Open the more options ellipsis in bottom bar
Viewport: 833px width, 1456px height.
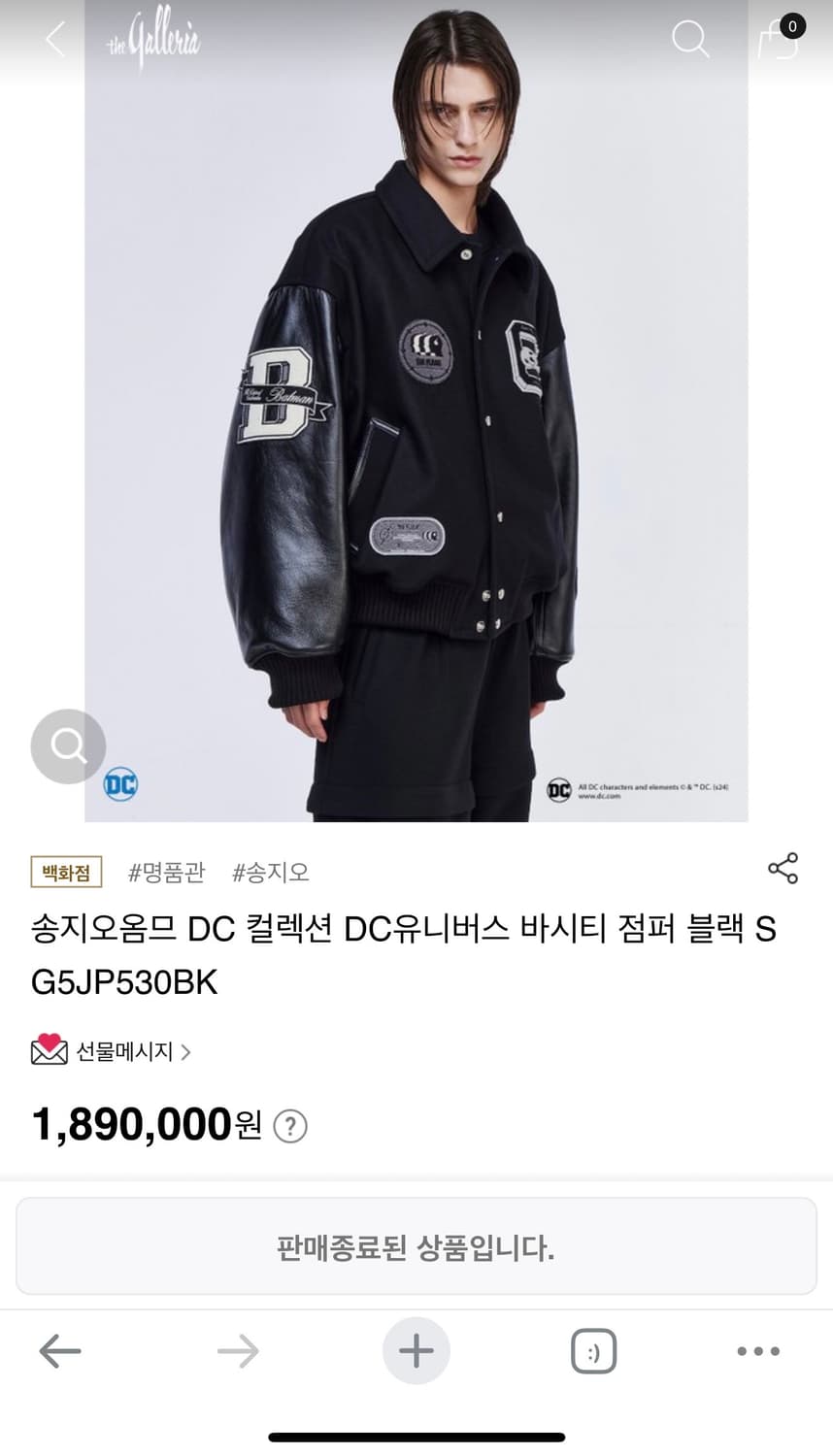tap(758, 1350)
